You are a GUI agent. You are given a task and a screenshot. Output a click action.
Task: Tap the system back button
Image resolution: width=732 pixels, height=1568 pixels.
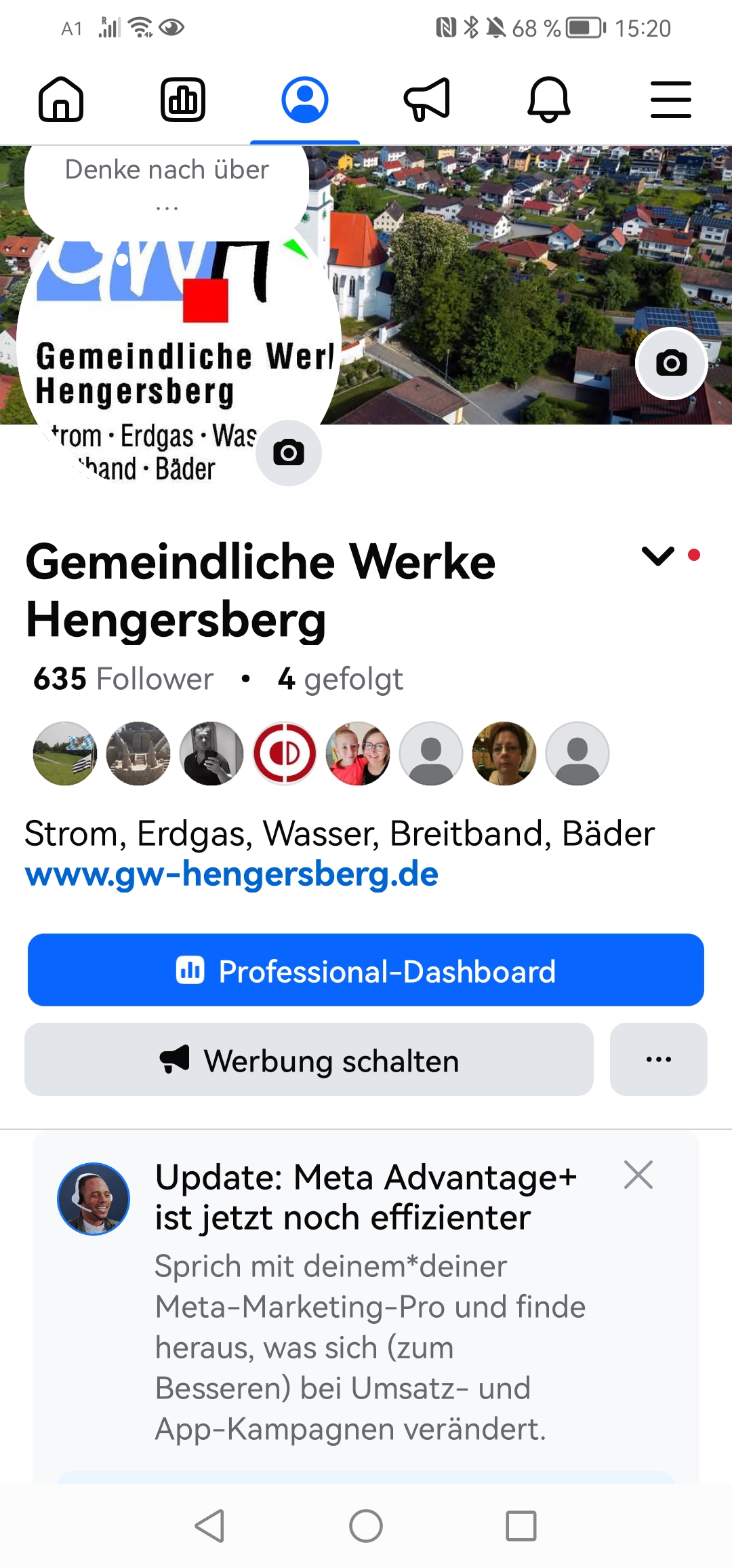coord(209,1526)
